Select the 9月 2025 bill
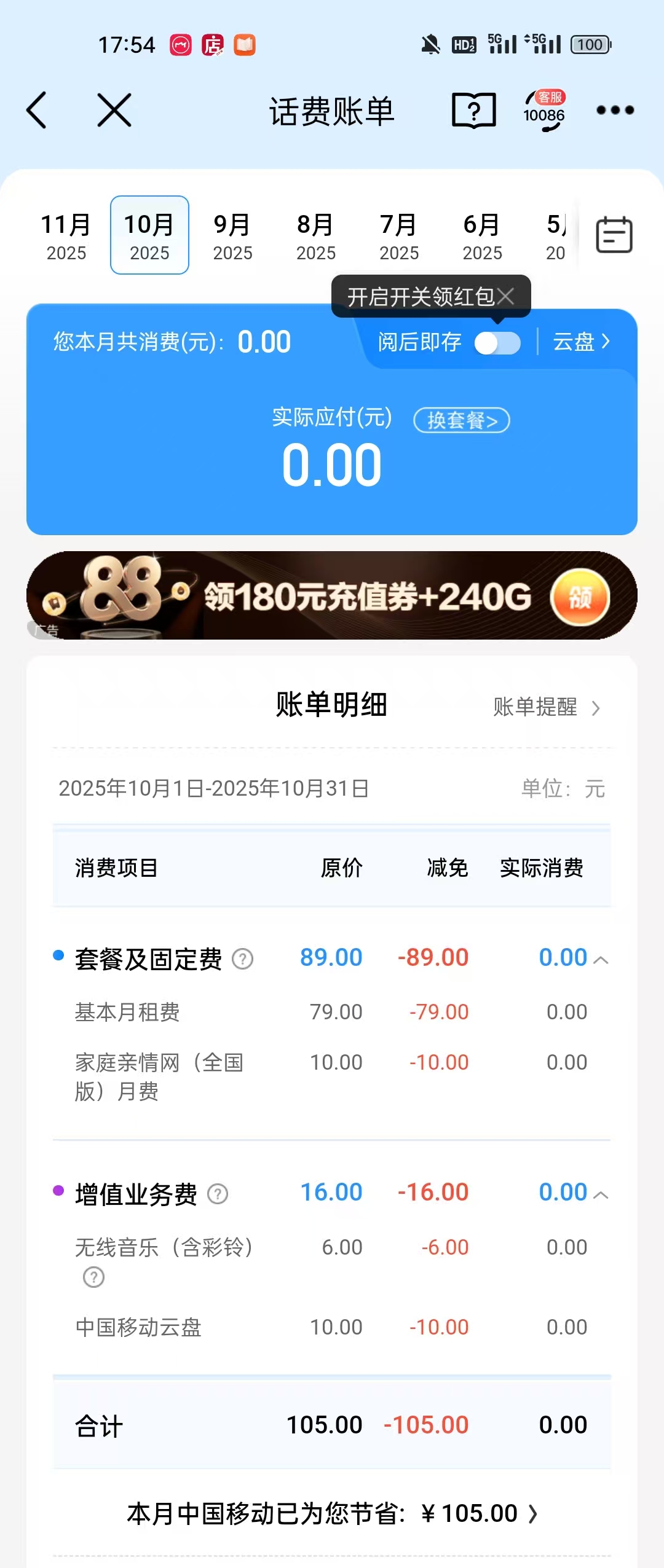Image resolution: width=664 pixels, height=1568 pixels. tap(232, 236)
